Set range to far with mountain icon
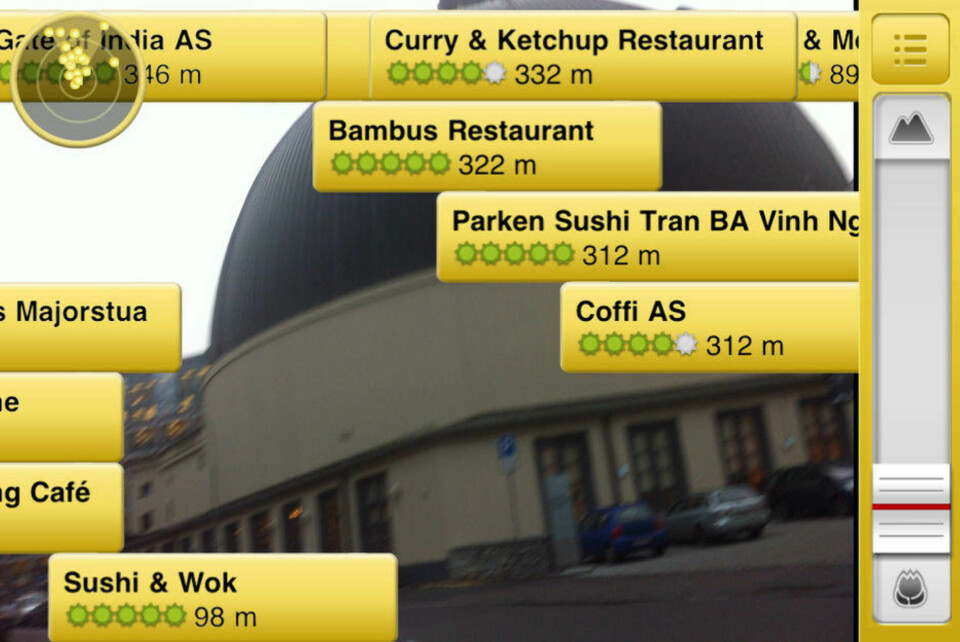 [x=911, y=128]
